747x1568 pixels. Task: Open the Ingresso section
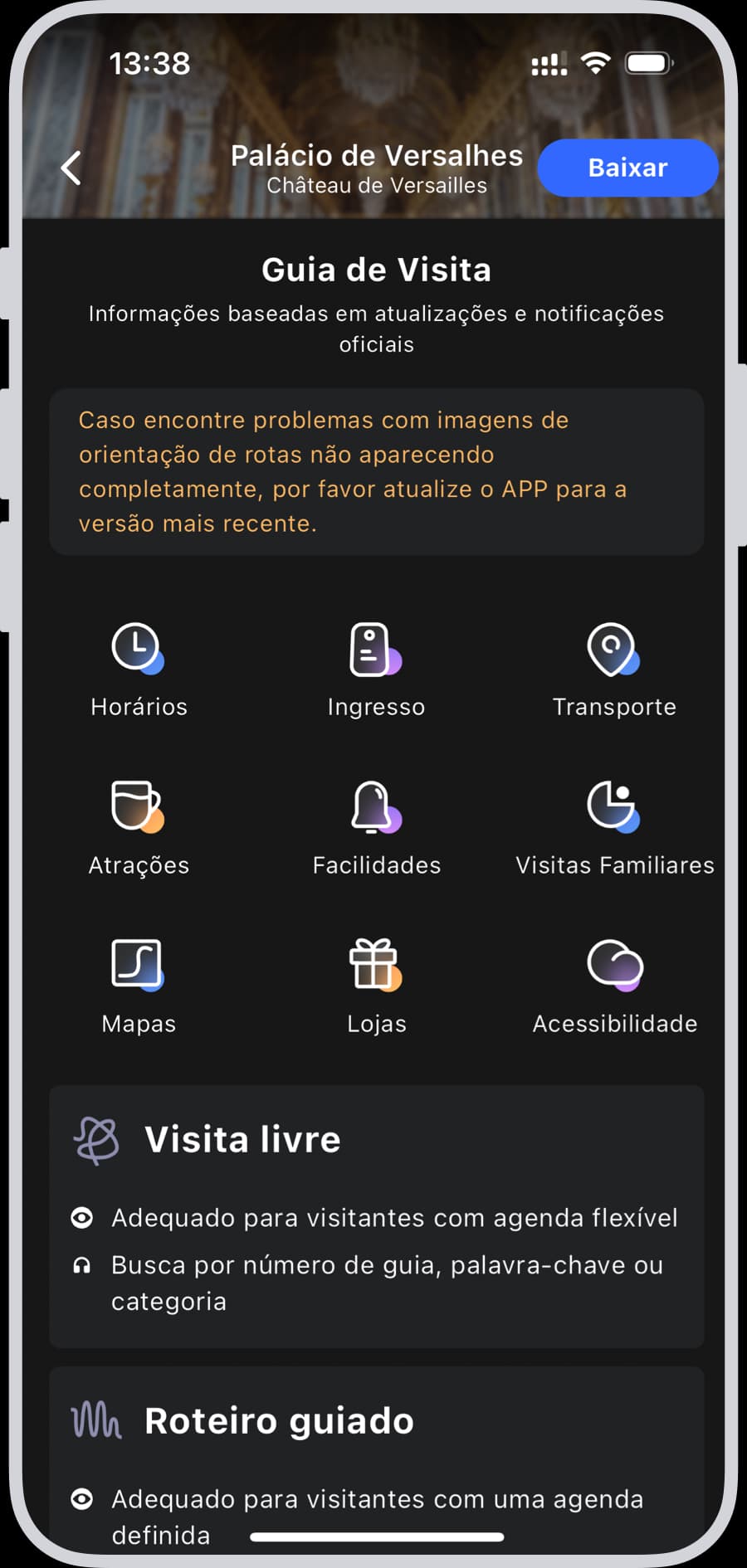click(x=376, y=669)
